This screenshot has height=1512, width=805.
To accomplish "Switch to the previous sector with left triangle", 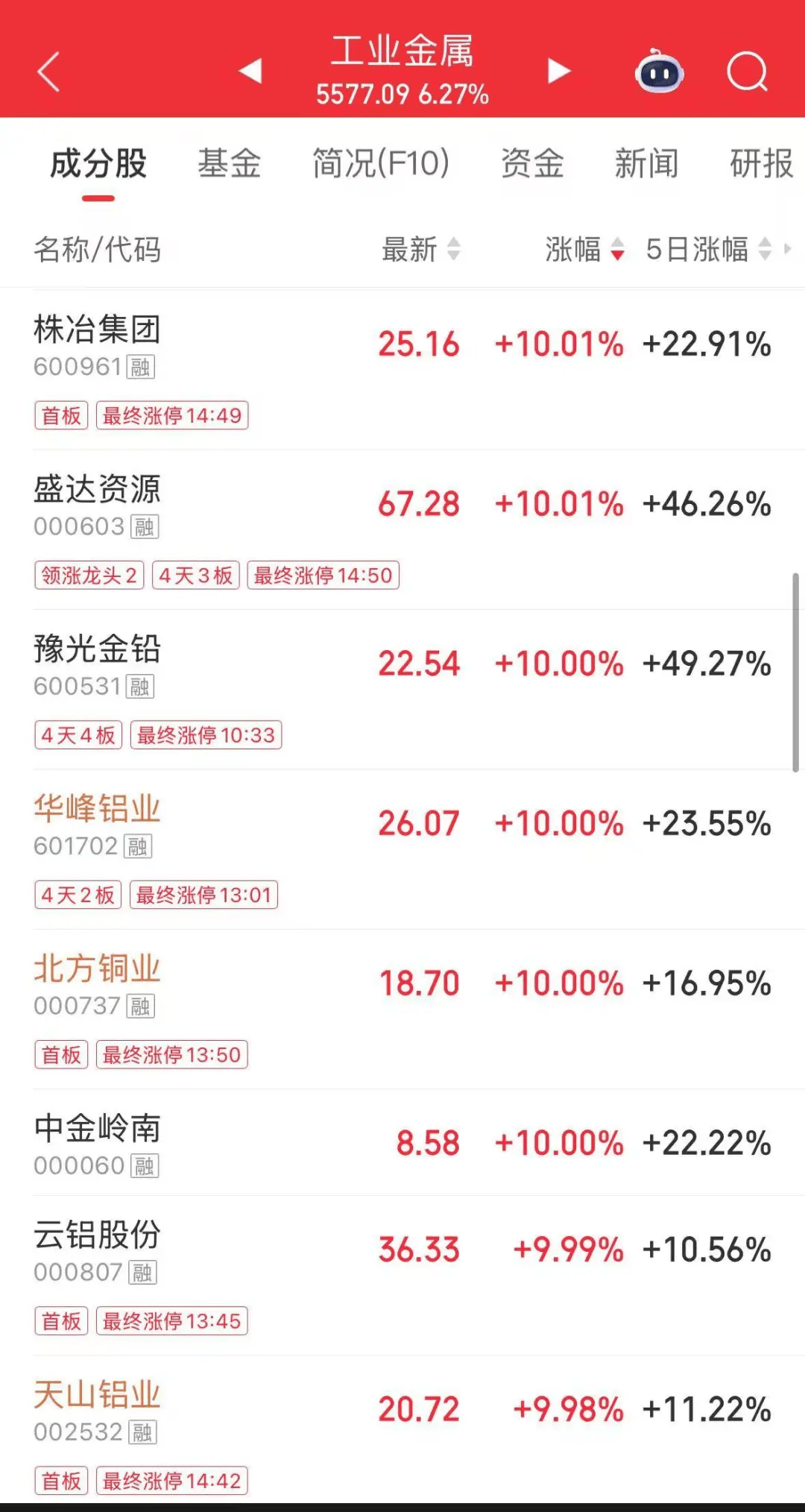I will pyautogui.click(x=250, y=71).
